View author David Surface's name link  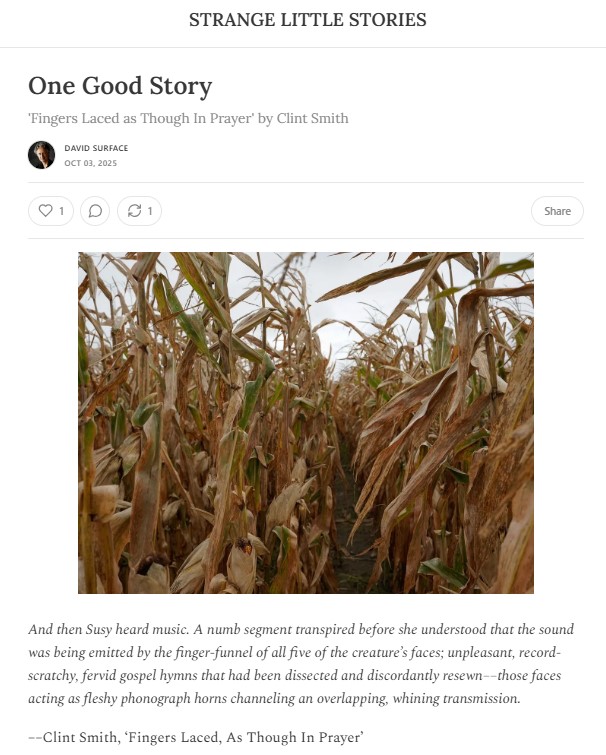(96, 148)
